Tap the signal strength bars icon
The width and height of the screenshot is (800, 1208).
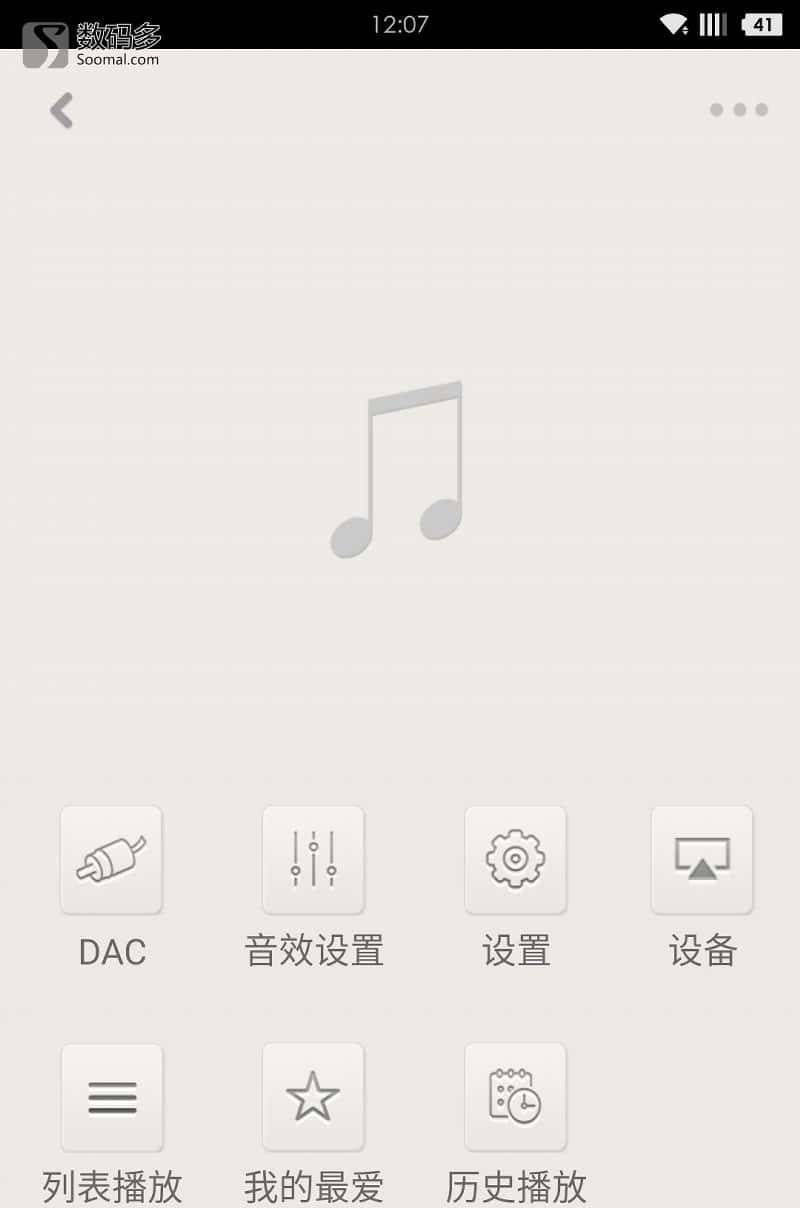[x=711, y=22]
